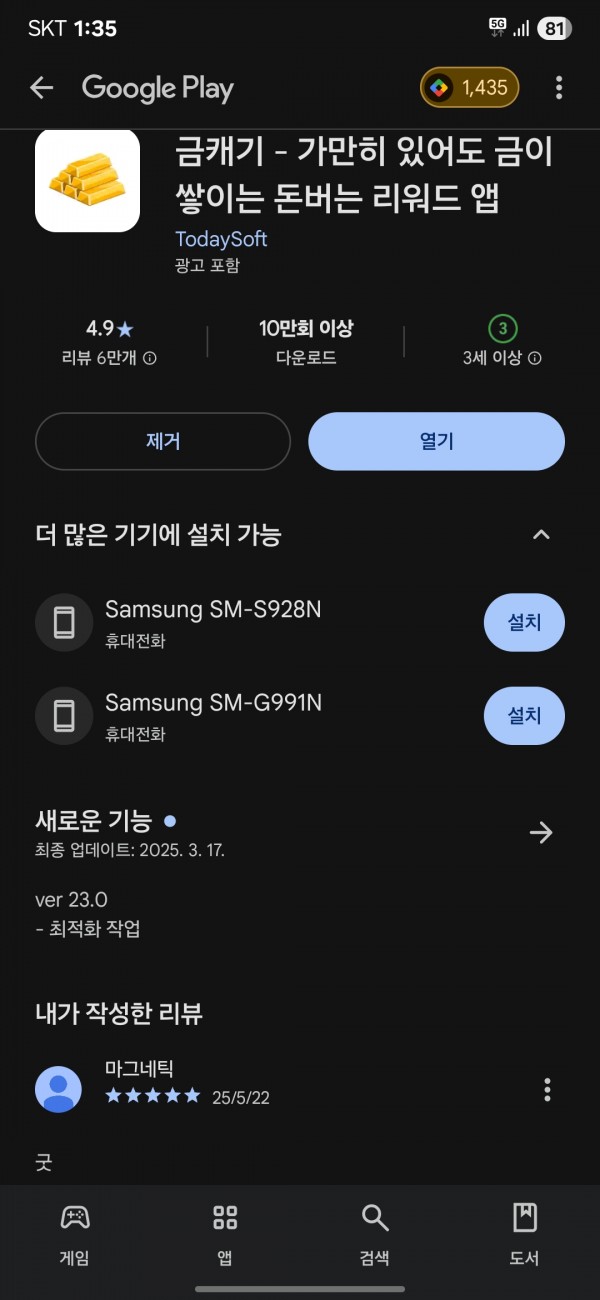The height and width of the screenshot is (1300, 600).
Task: Install on Samsung SM-G991N
Action: 524,716
